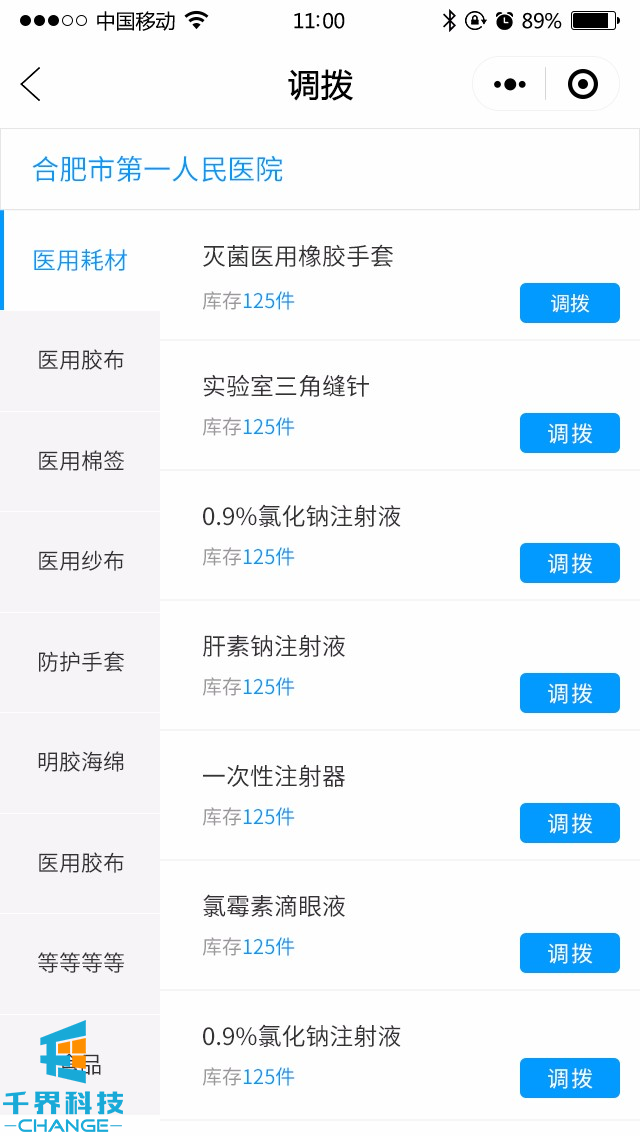Screen dimensions: 640x1136
Task: Tap 调拨 for 氯霉素滴眼液
Action: click(570, 953)
